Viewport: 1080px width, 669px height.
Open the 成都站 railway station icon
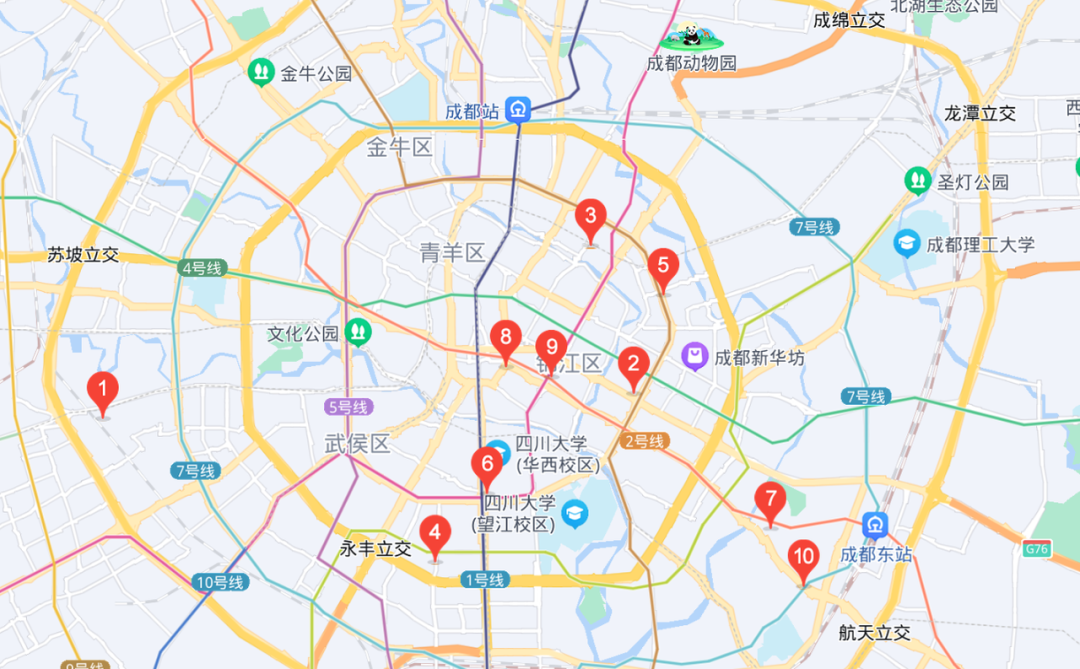pos(519,110)
